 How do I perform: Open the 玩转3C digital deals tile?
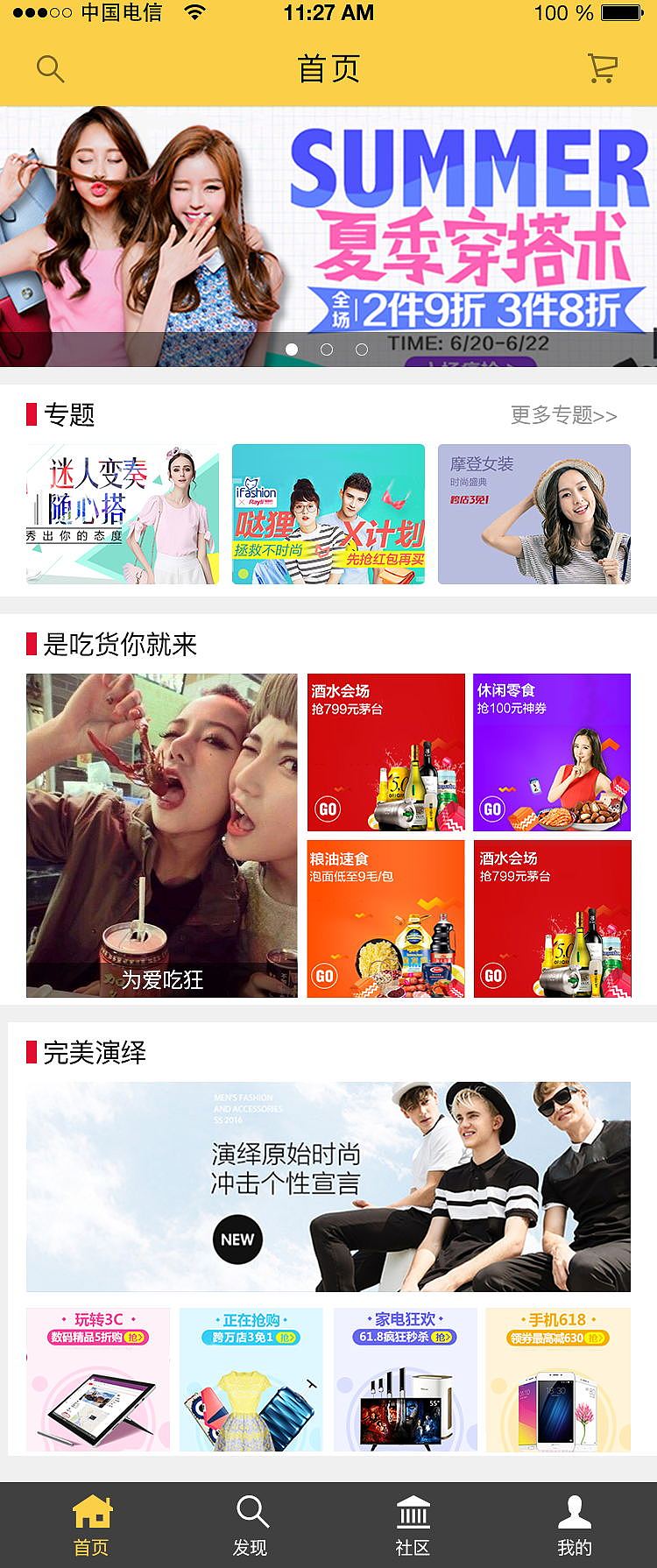[98, 1380]
